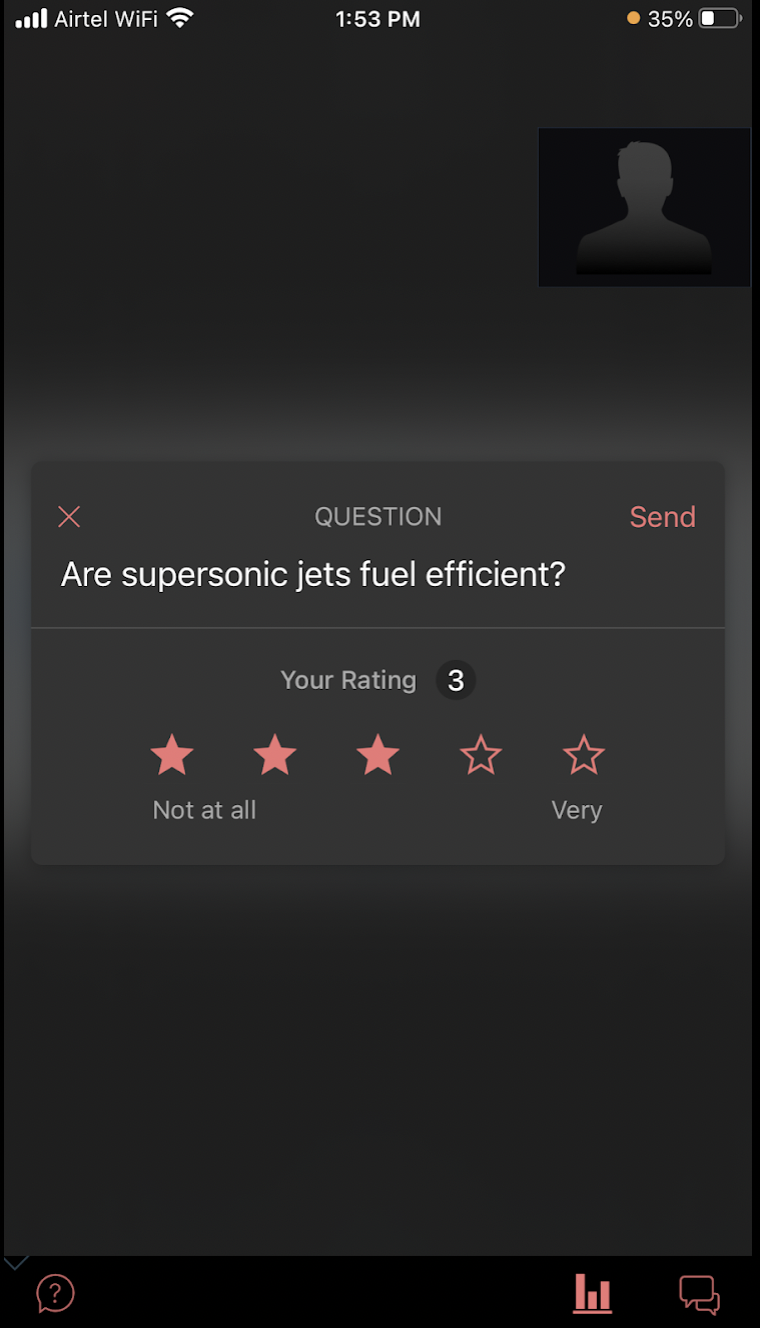Viewport: 760px width, 1328px height.
Task: Open the polls bar chart icon
Action: [x=592, y=1293]
